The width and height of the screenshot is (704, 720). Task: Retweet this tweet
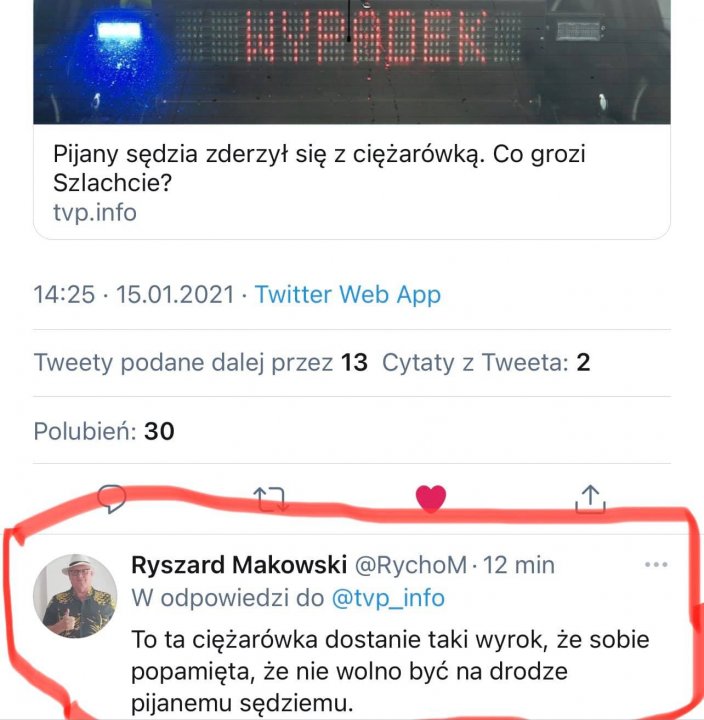coord(271,498)
